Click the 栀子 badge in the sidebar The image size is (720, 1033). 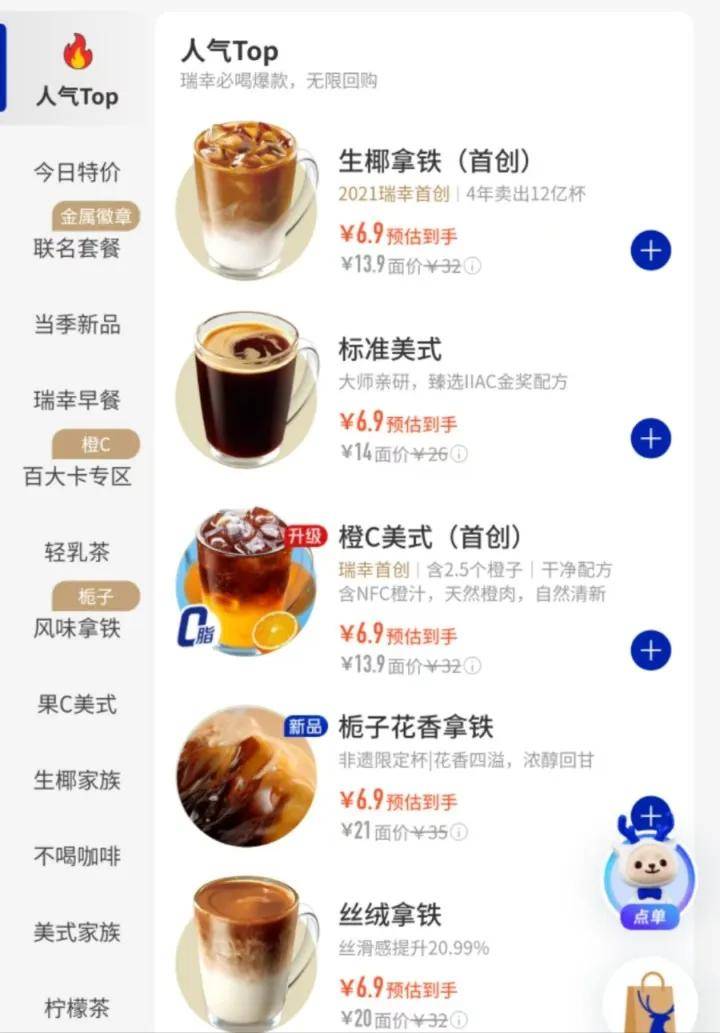point(98,596)
